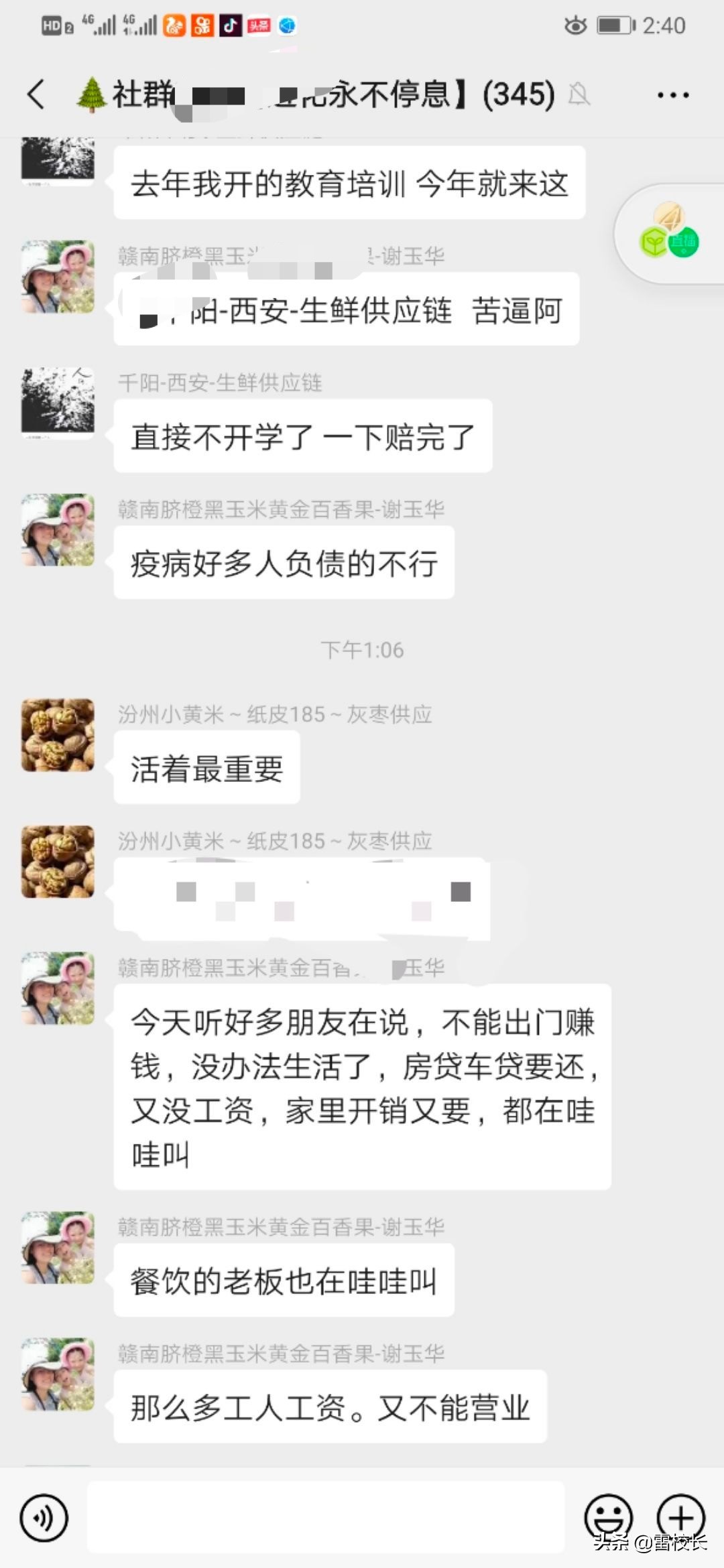This screenshot has width=724, height=1568.
Task: Open the plus attachments menu
Action: tap(680, 1517)
